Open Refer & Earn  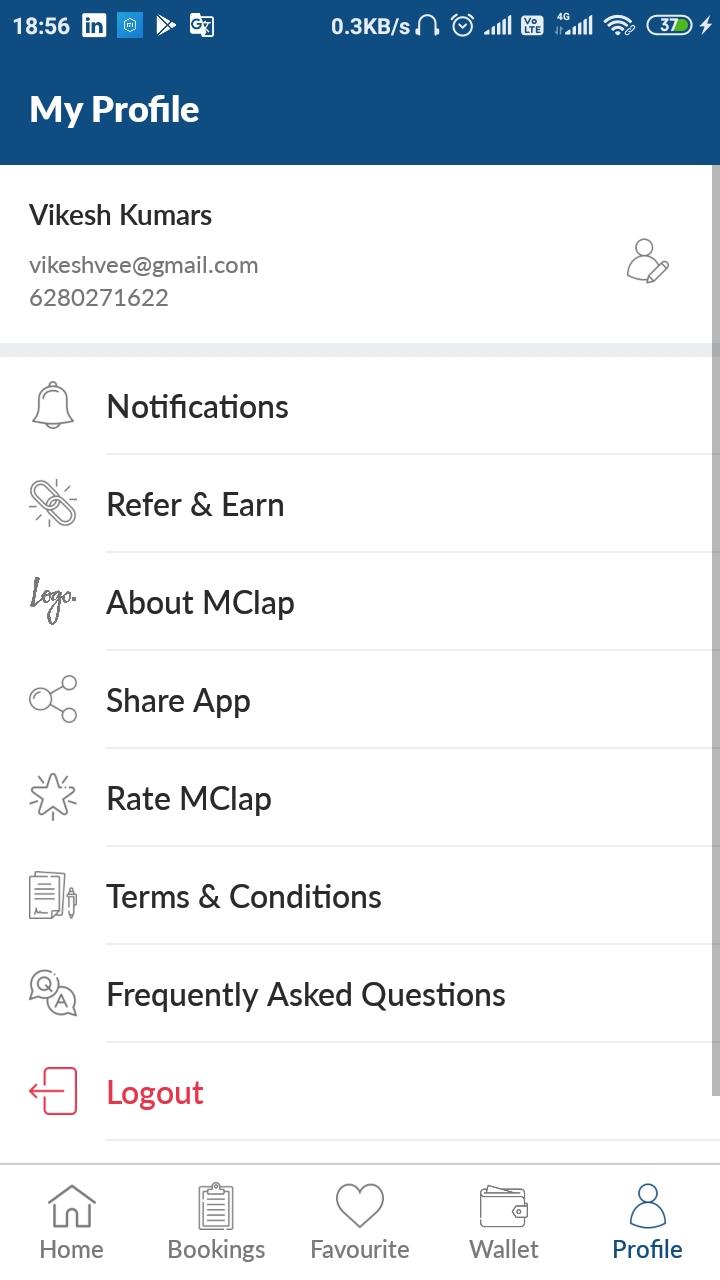click(x=360, y=504)
